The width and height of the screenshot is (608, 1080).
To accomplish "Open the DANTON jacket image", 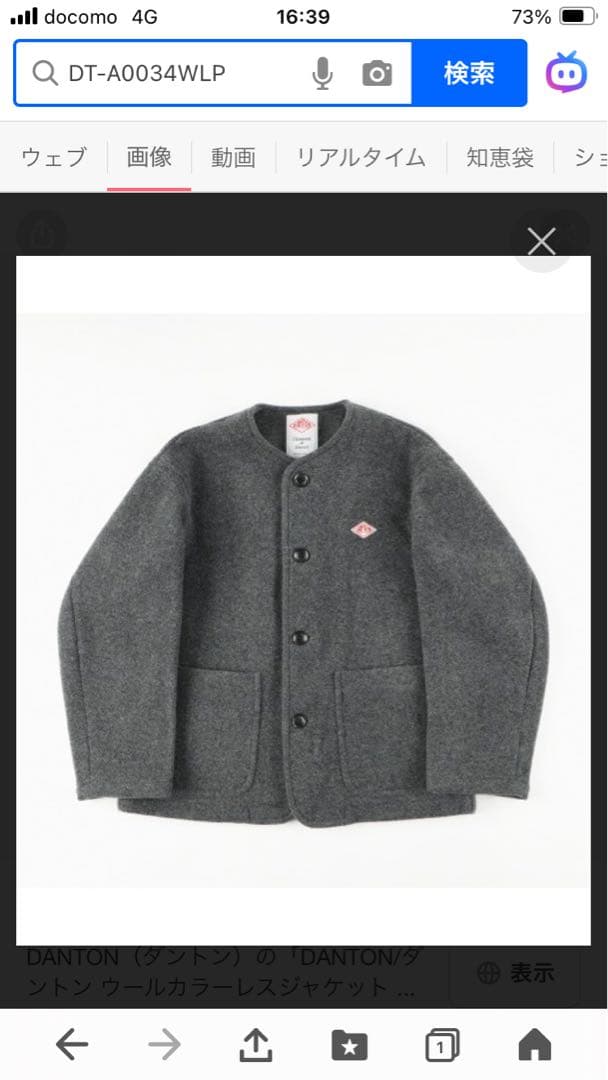I will [x=303, y=600].
